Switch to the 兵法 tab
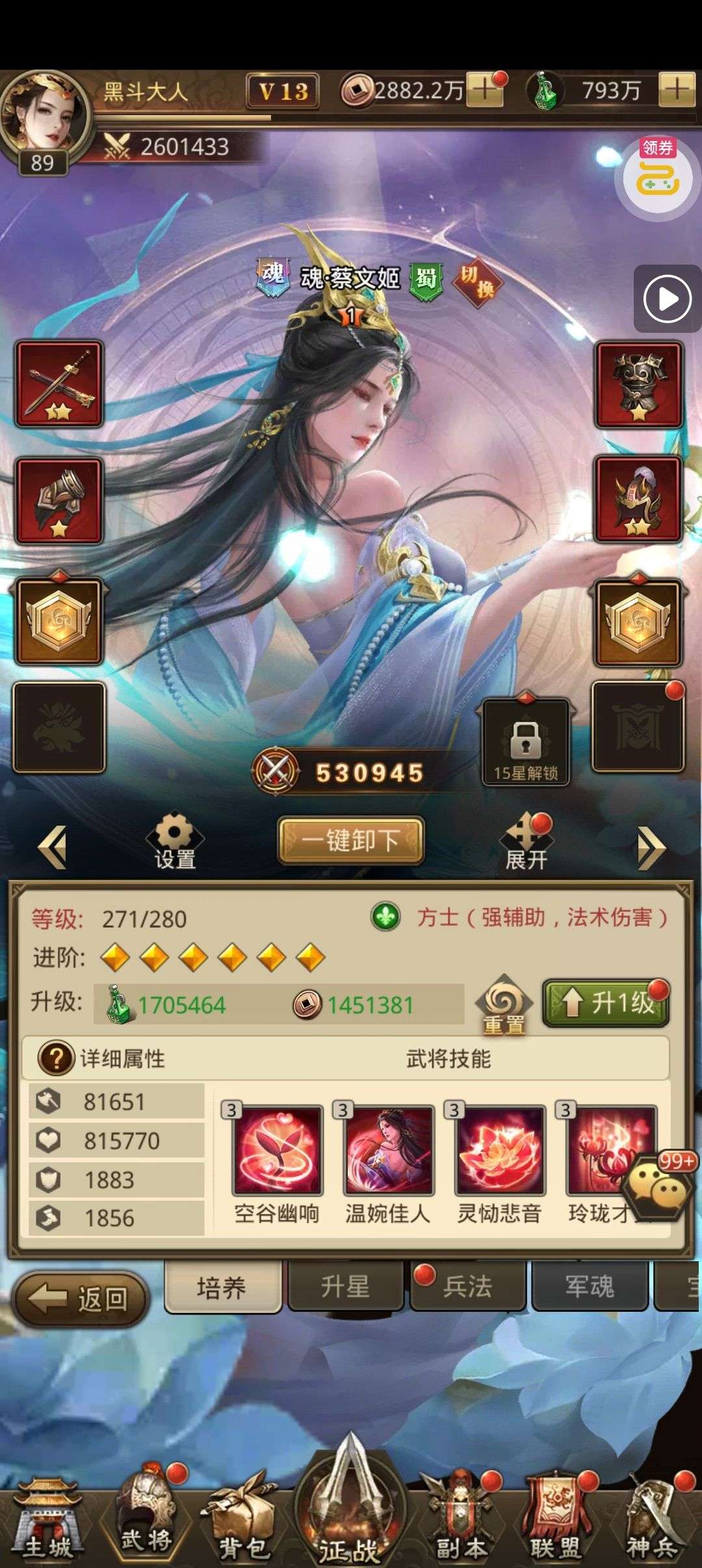This screenshot has width=702, height=1568. pos(467,1287)
